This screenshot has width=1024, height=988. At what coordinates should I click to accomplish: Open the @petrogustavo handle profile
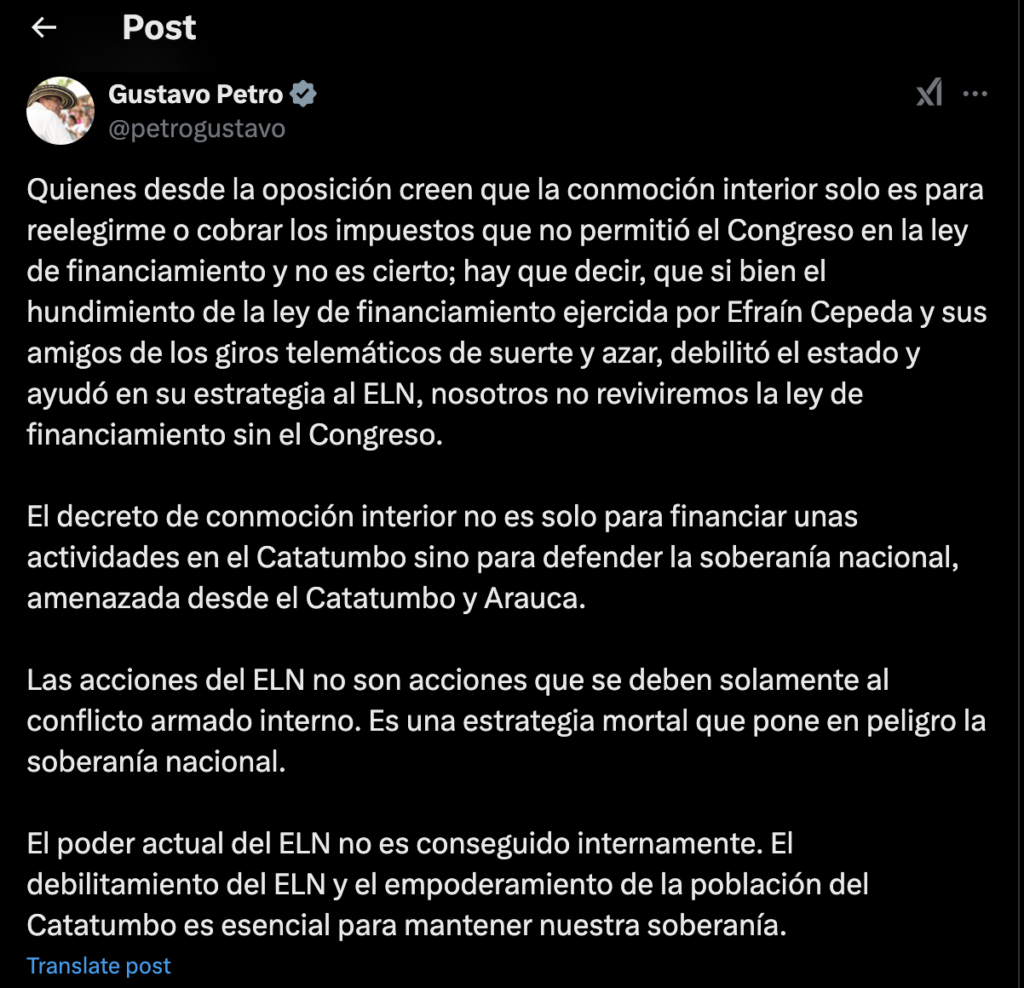click(x=197, y=128)
